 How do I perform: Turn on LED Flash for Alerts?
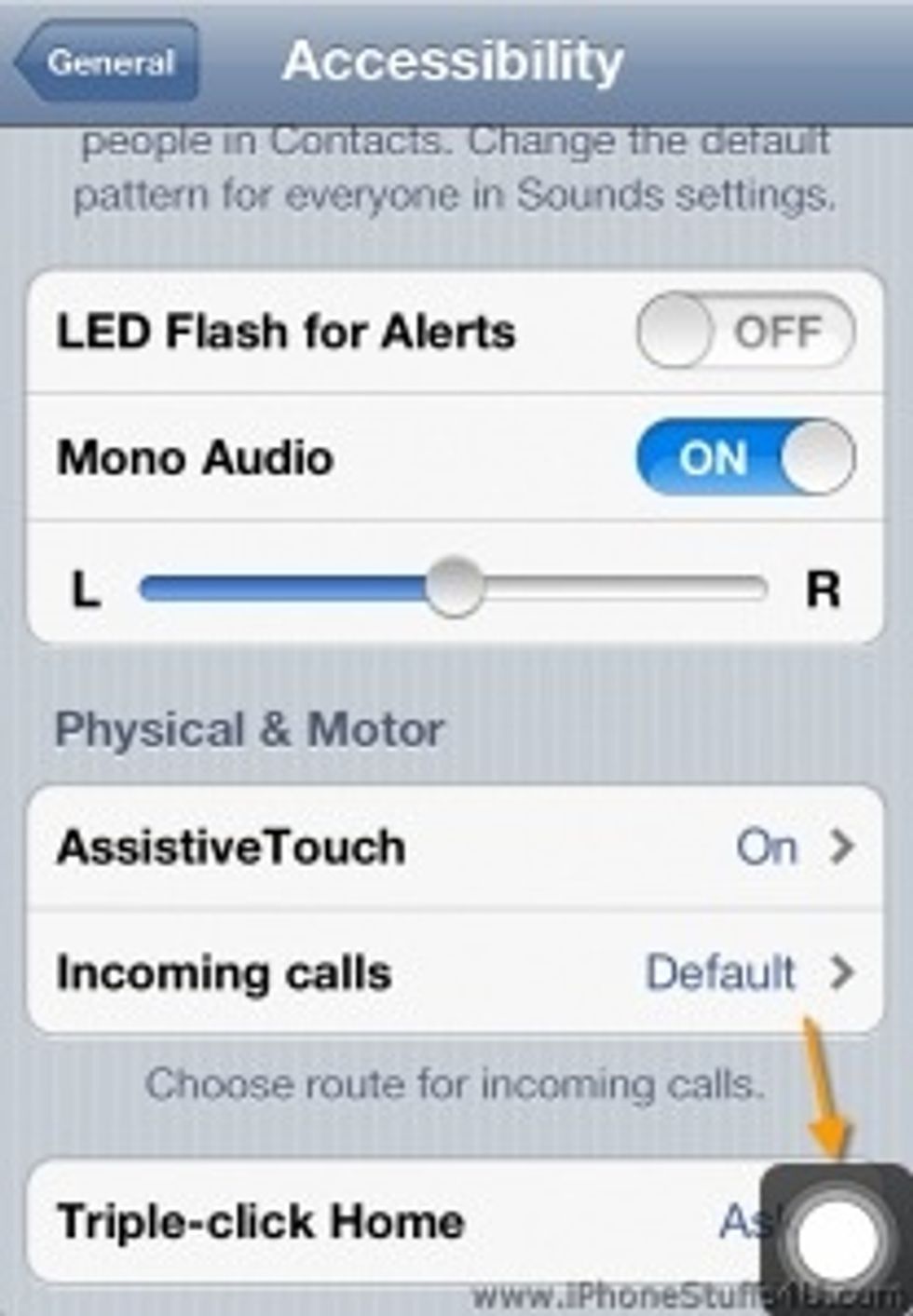coord(745,332)
